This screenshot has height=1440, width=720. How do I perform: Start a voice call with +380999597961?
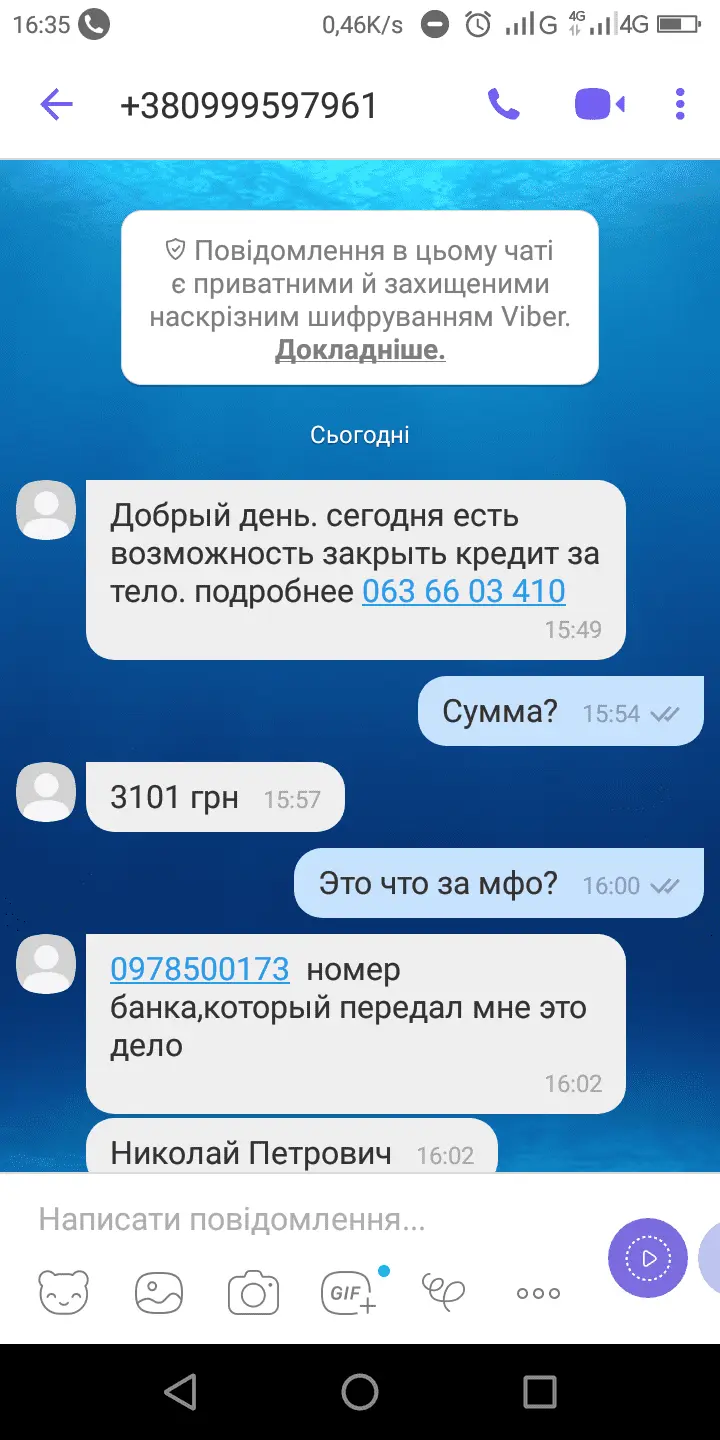[x=503, y=104]
